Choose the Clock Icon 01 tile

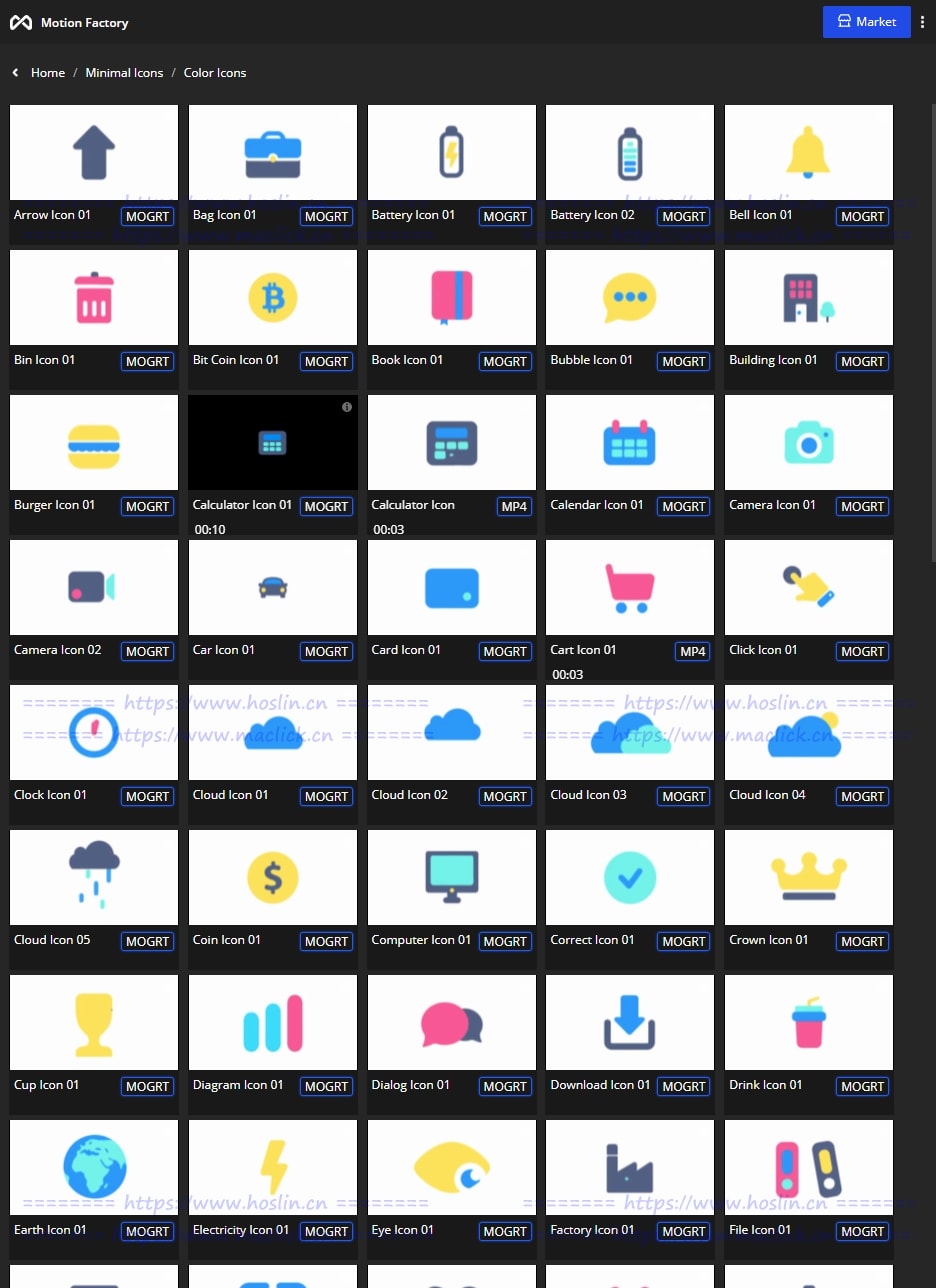(x=94, y=733)
